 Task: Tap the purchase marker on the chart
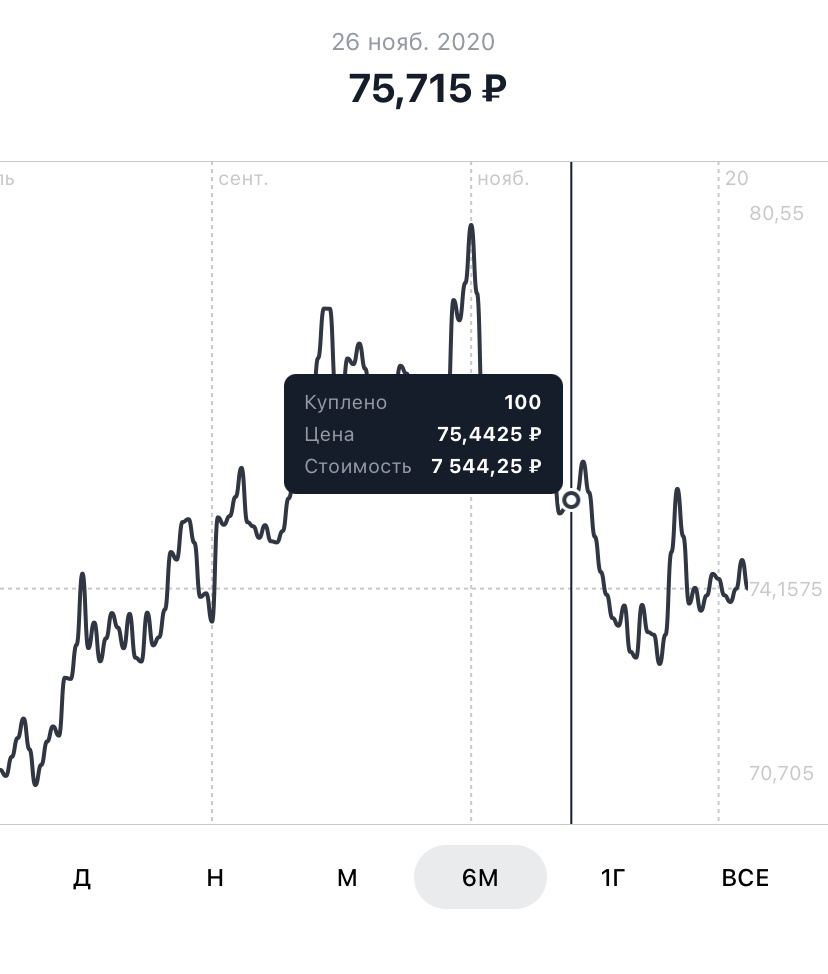(571, 500)
